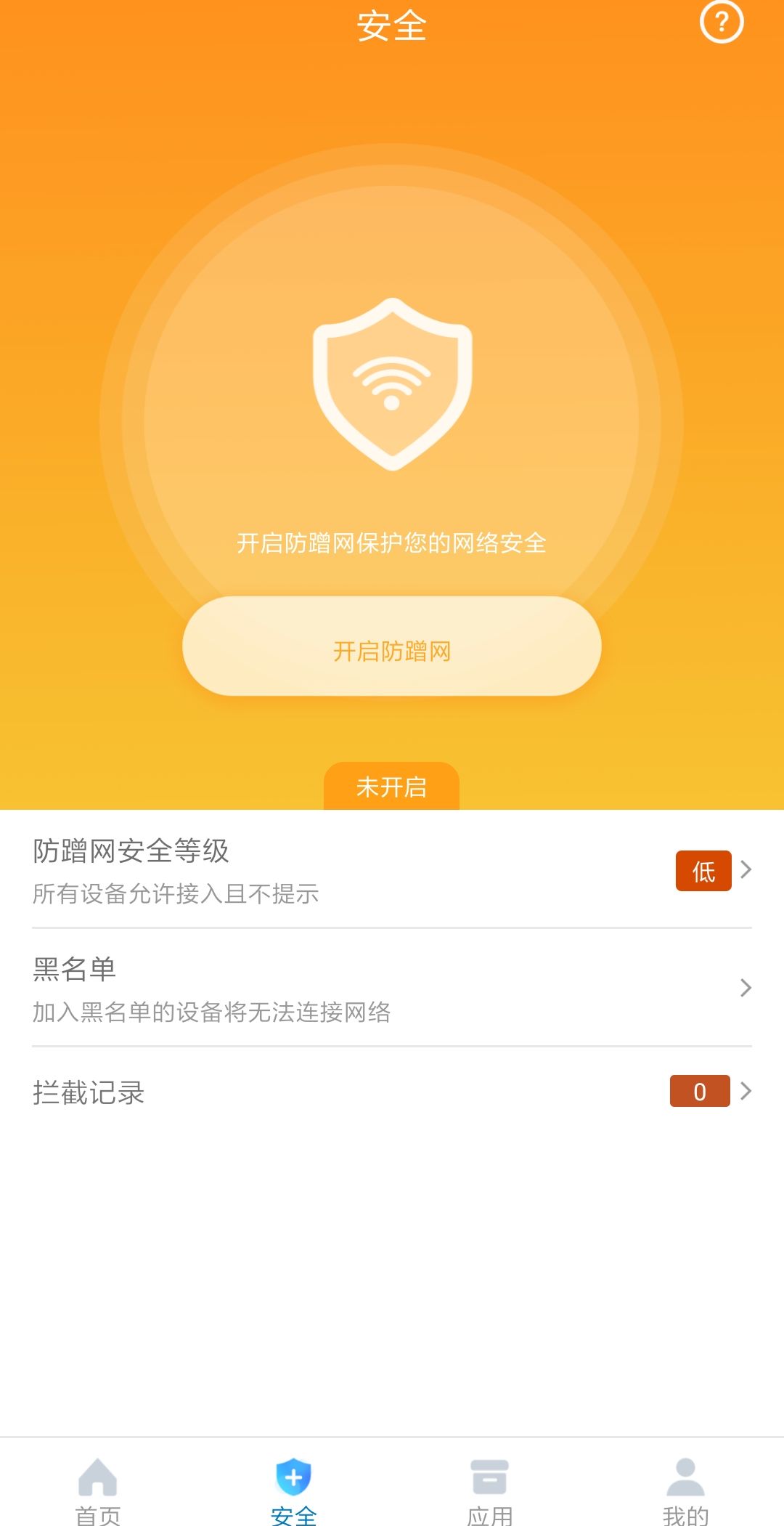
Task: Tap the 开启防蹭网 button
Action: (392, 646)
